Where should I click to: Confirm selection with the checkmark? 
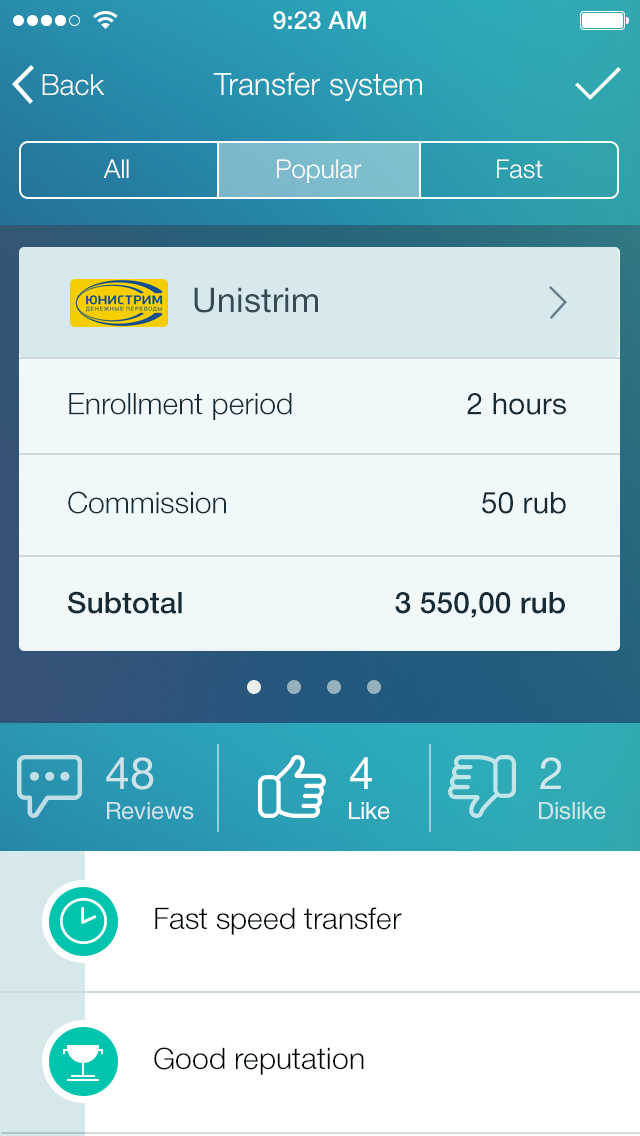tap(597, 85)
